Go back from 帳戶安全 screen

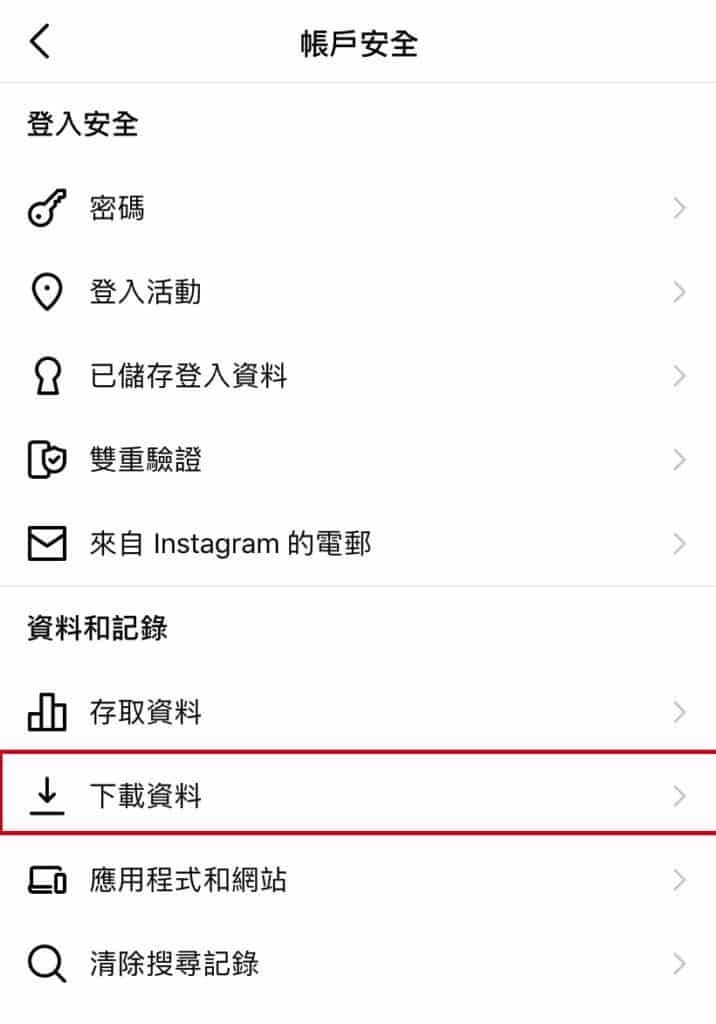click(x=40, y=43)
